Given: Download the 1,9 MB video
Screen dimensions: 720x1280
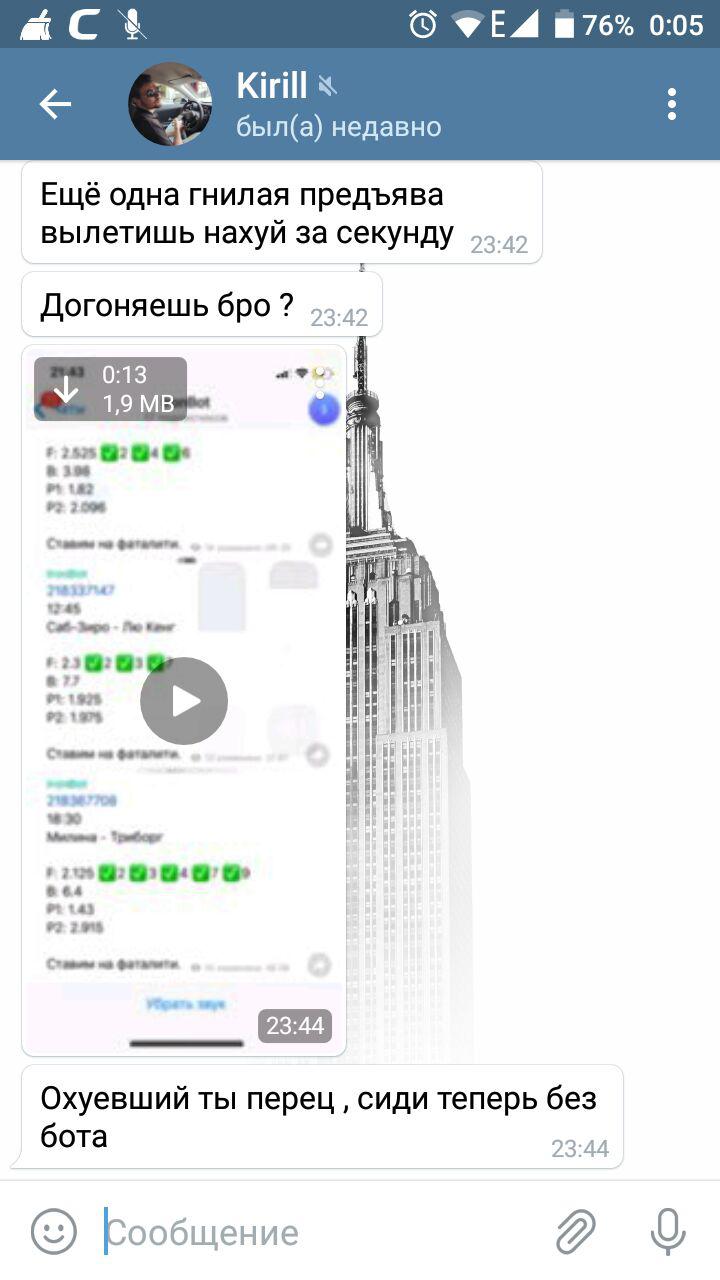Looking at the screenshot, I should pos(66,389).
